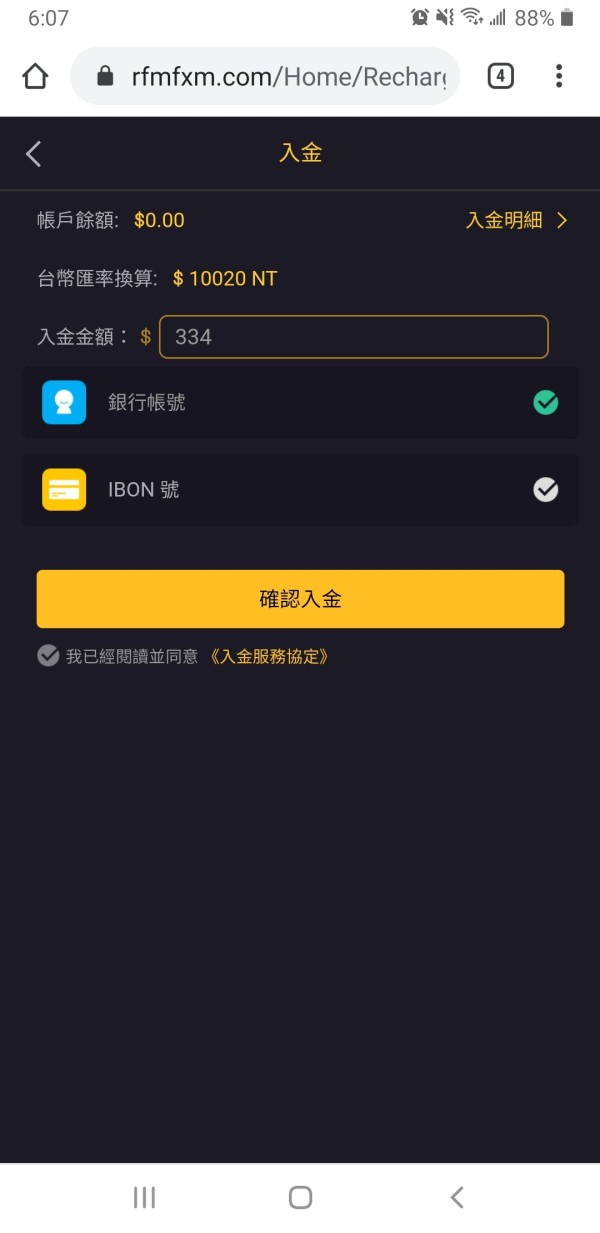Open the browser overflow menu
The height and width of the screenshot is (1233, 600).
(559, 76)
